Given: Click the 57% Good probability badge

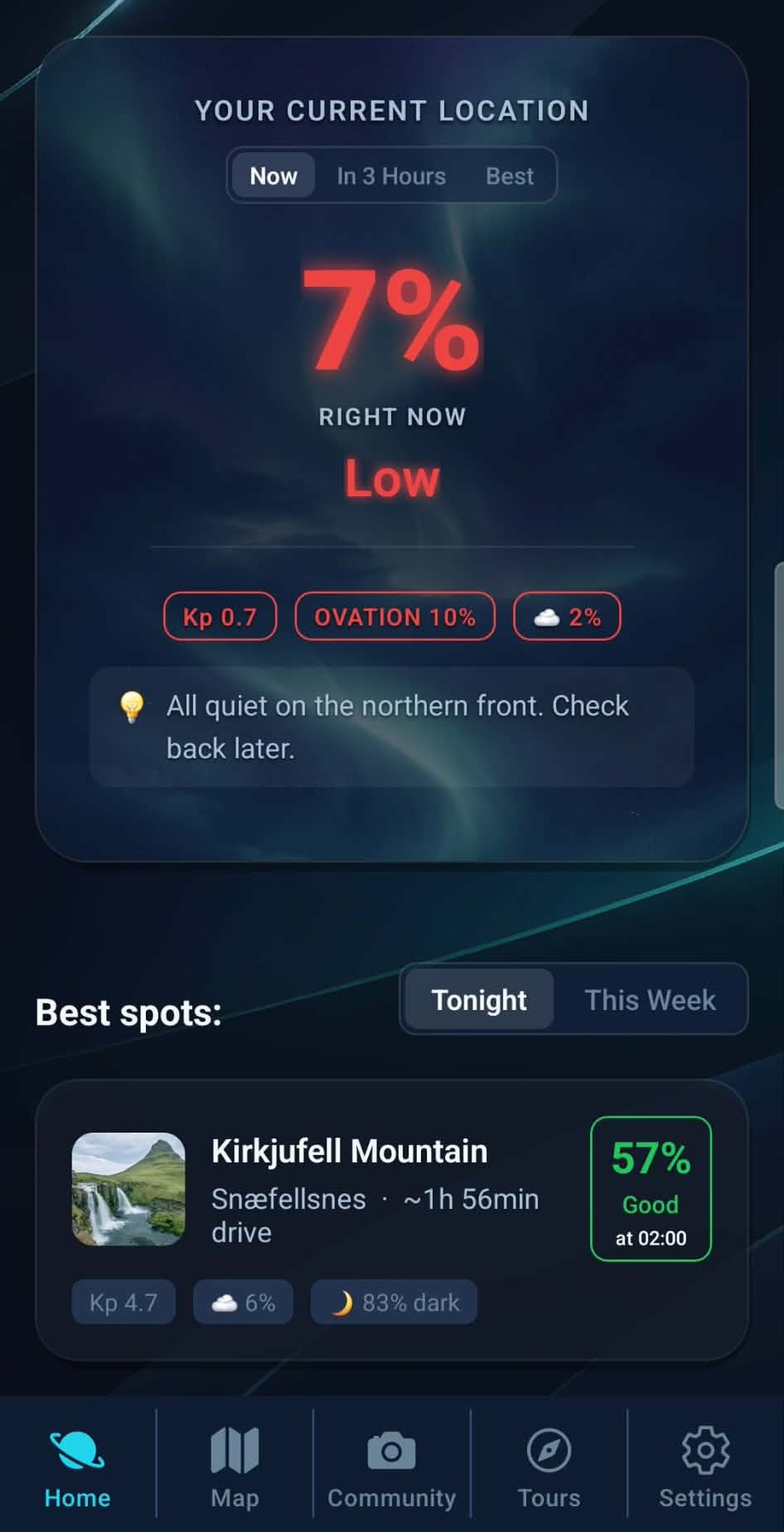Looking at the screenshot, I should [650, 1191].
